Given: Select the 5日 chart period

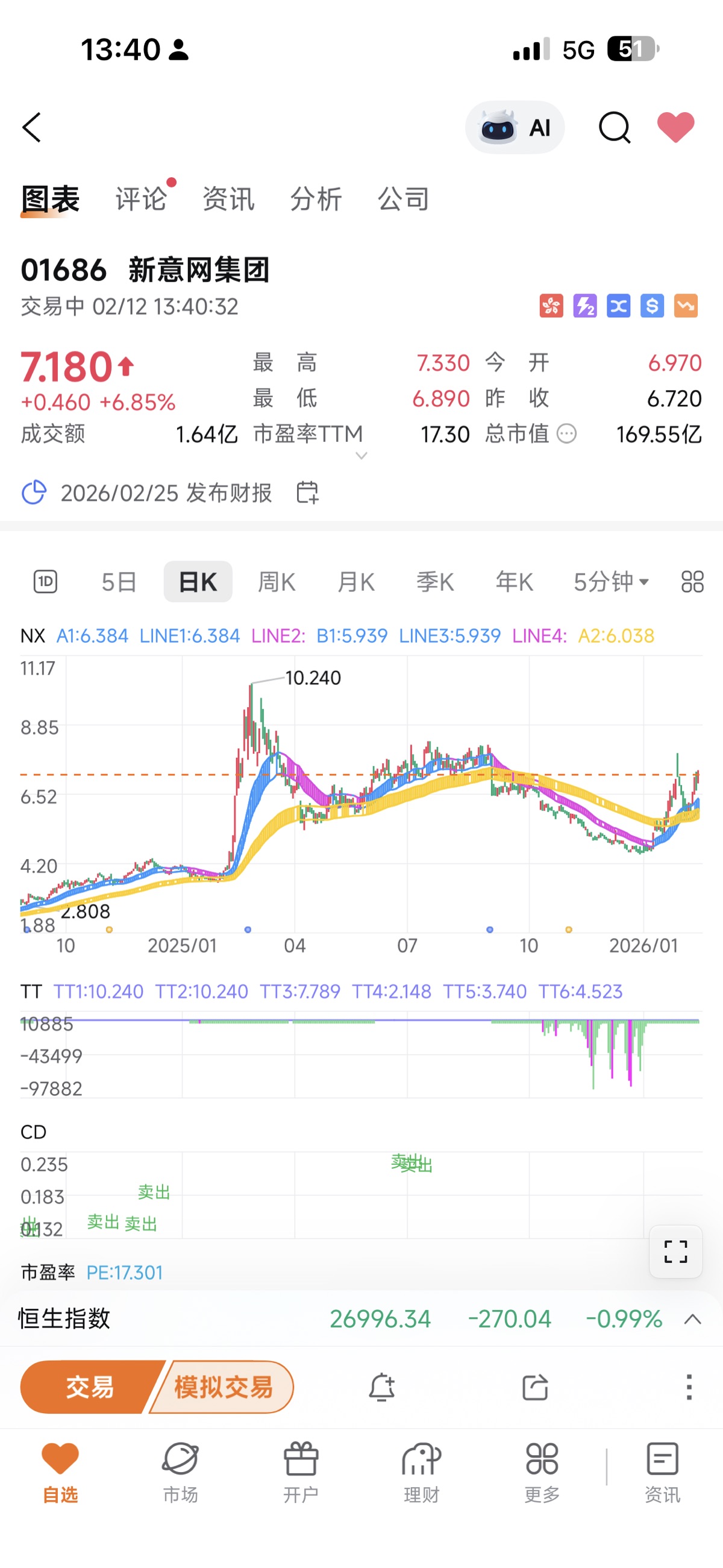Looking at the screenshot, I should click(x=119, y=582).
